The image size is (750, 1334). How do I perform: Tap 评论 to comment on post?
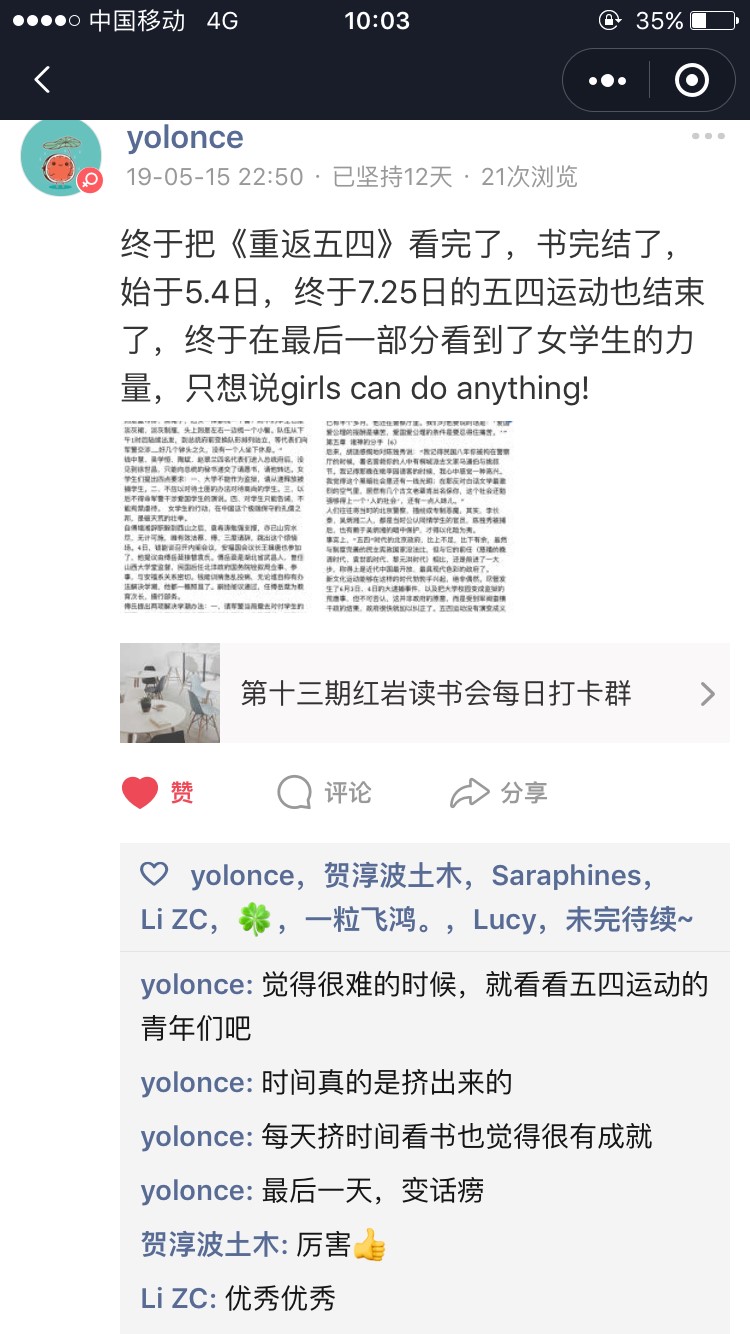point(324,793)
